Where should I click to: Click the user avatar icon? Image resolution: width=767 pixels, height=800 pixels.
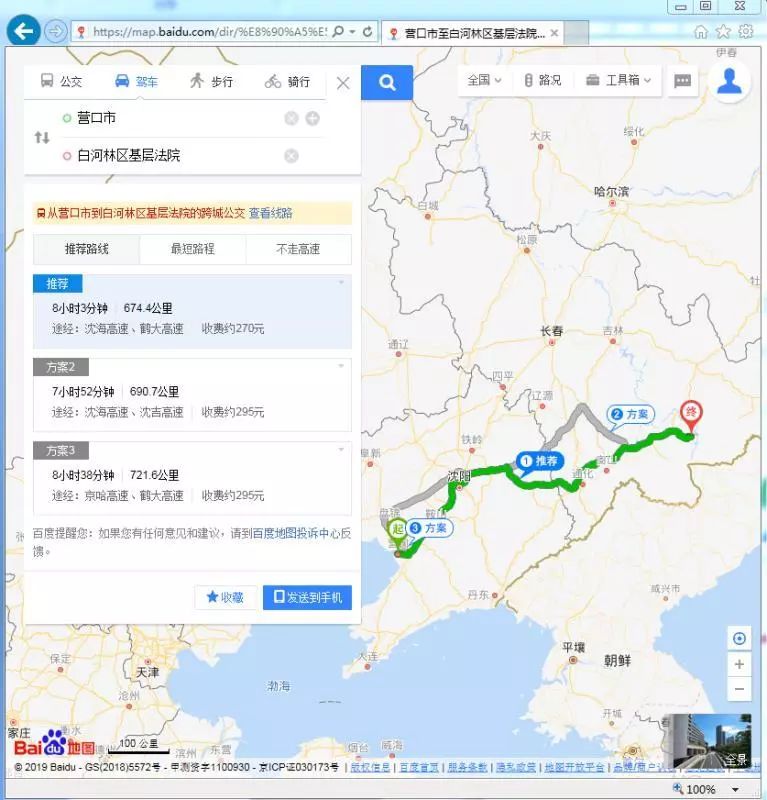click(x=729, y=81)
